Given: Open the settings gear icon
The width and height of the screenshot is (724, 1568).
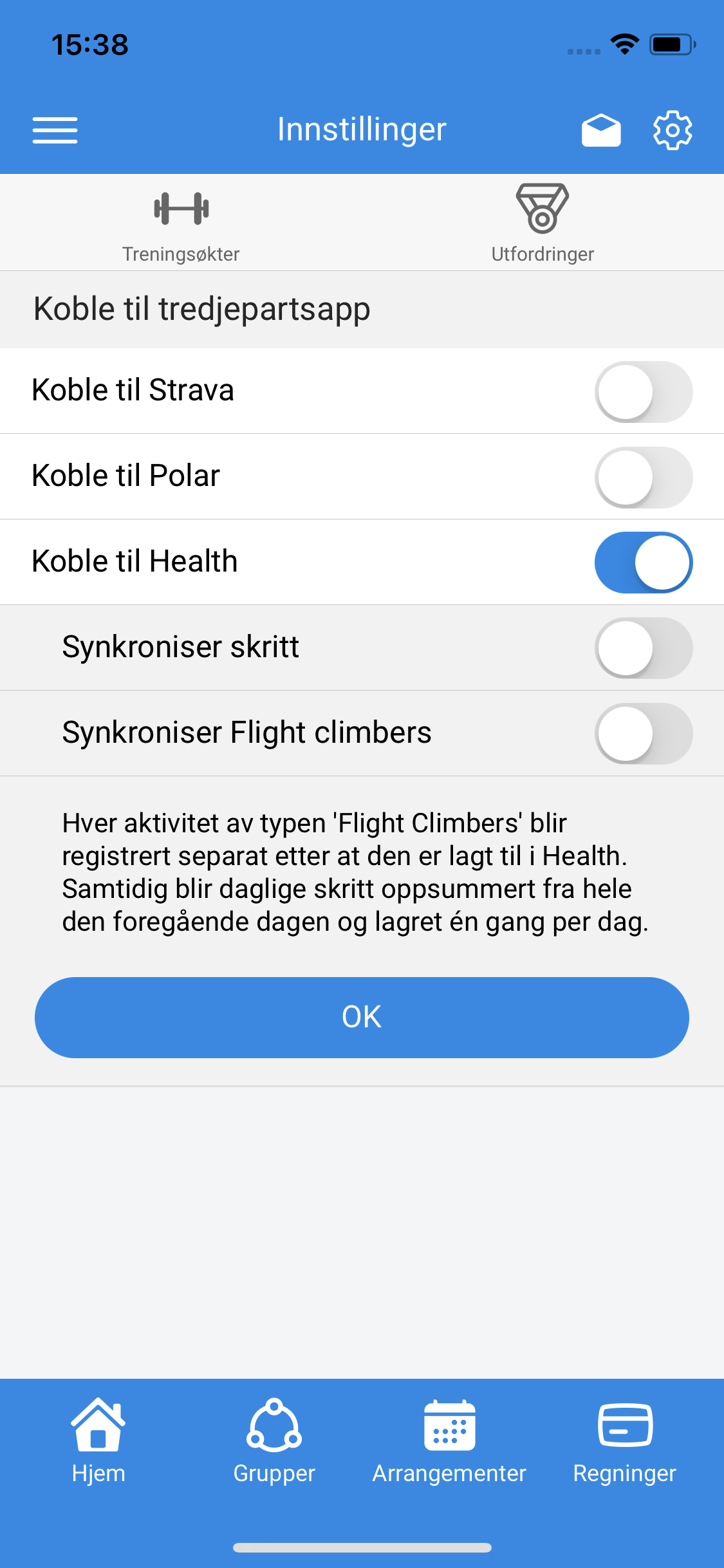Looking at the screenshot, I should click(x=672, y=129).
